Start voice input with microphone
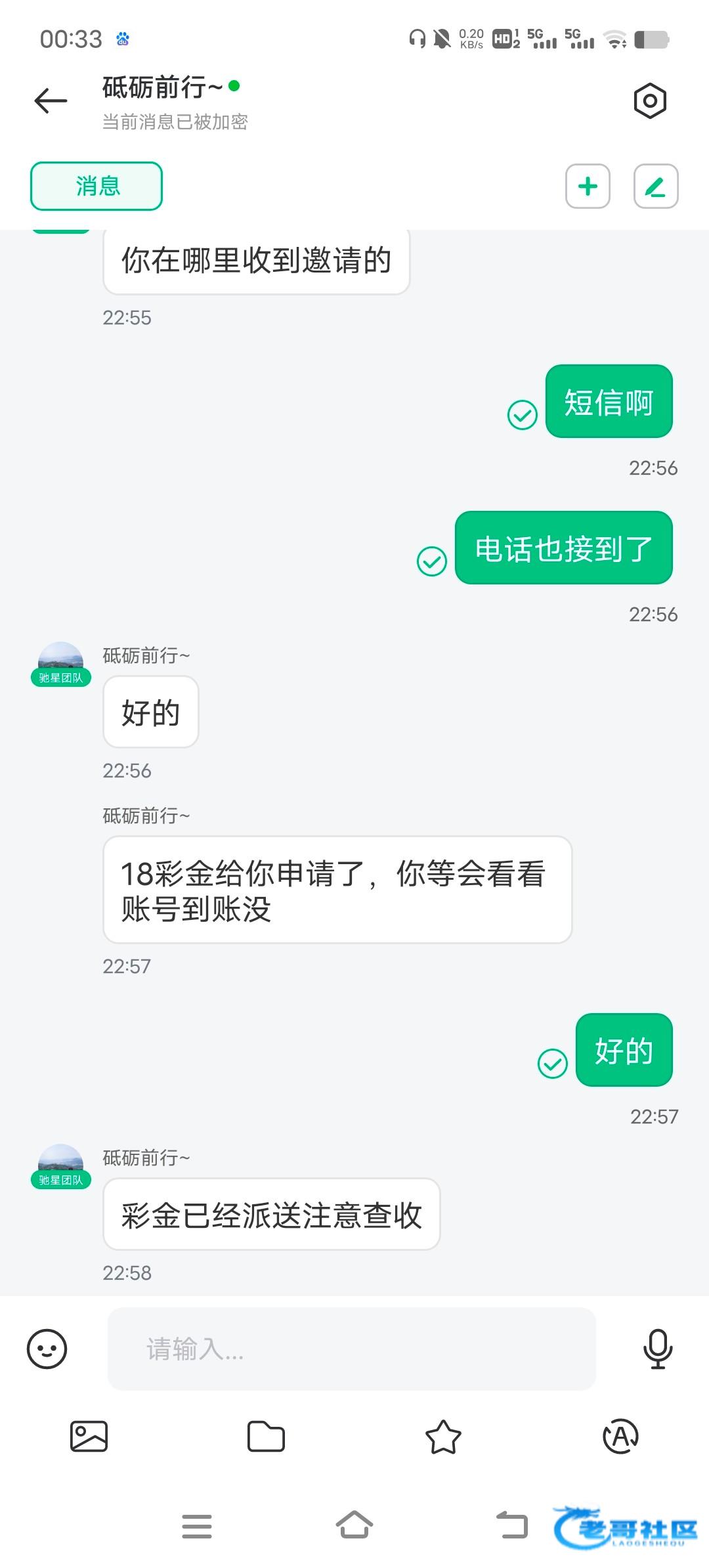The height and width of the screenshot is (1568, 709). click(x=657, y=1349)
